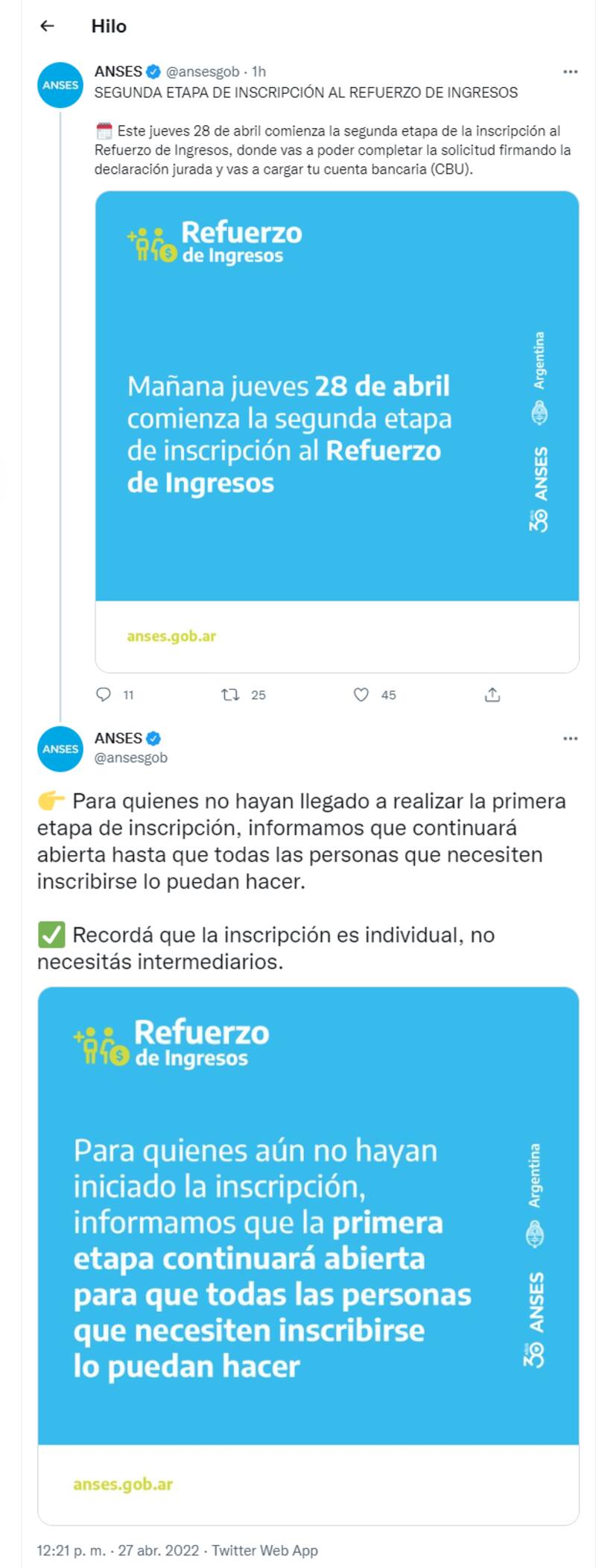
Task: Like the SEGUNDA ETAPA tweet
Action: pos(361,694)
